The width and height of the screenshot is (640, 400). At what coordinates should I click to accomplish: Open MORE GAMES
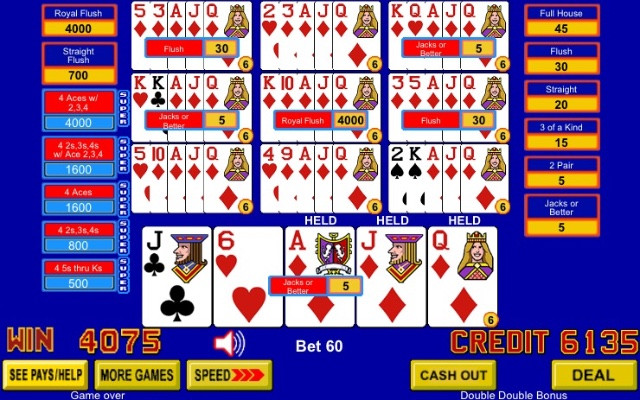point(137,375)
